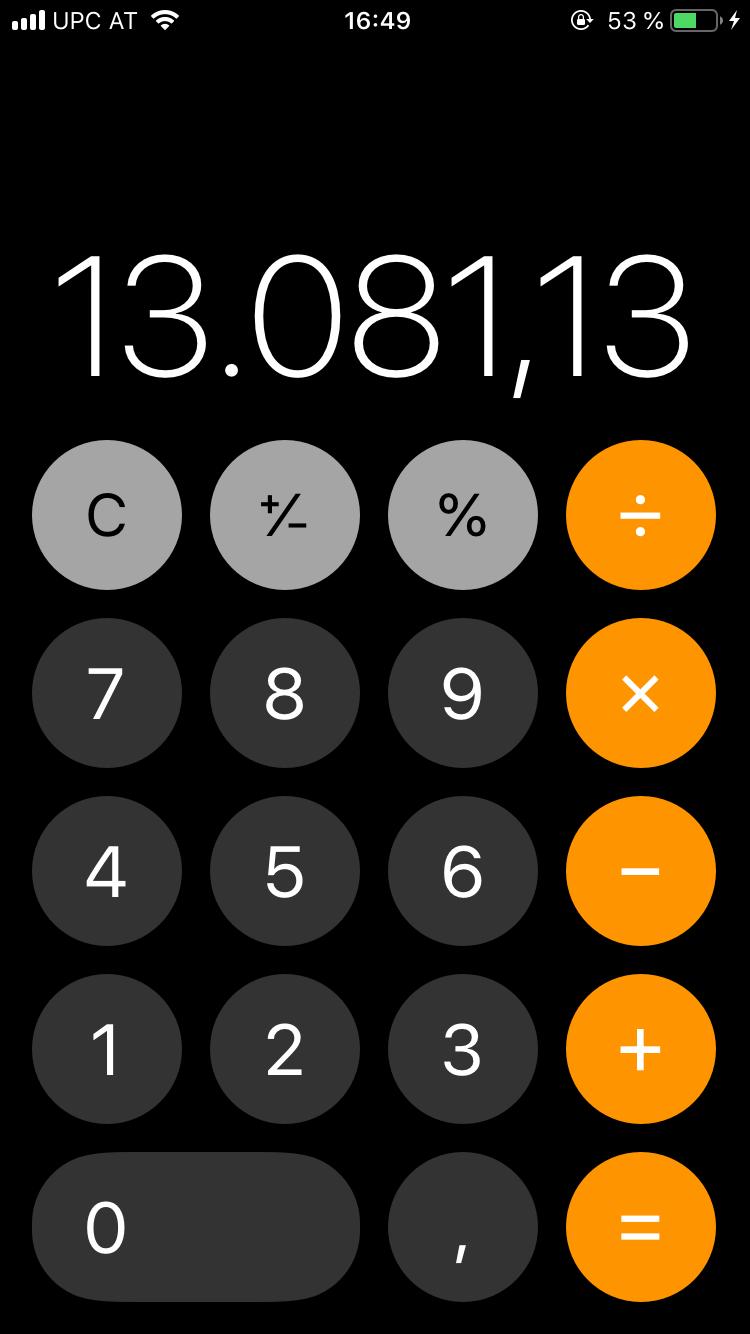Tap the 2 key
750x1334 pixels.
pos(285,1049)
